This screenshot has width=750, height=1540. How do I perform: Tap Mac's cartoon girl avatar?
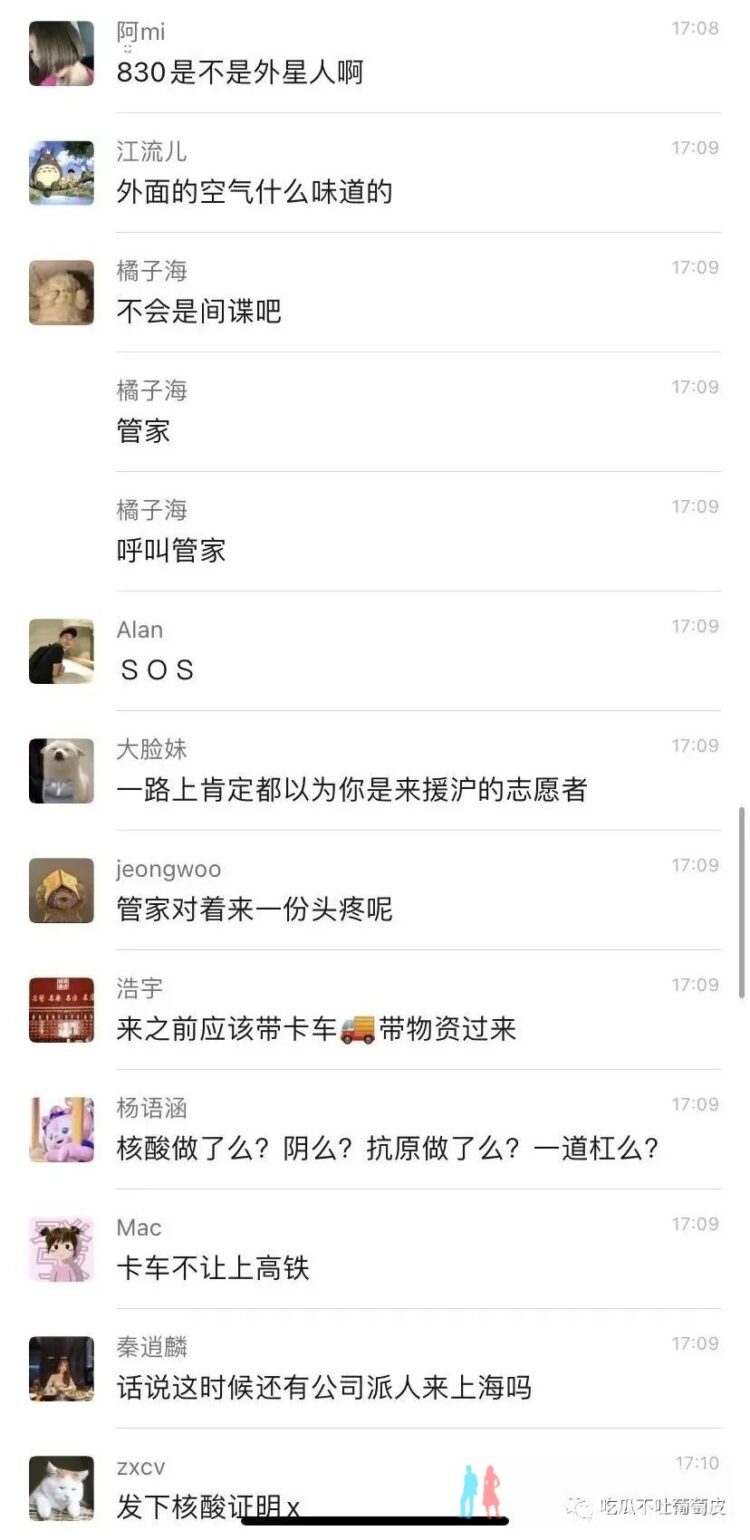pyautogui.click(x=61, y=1249)
